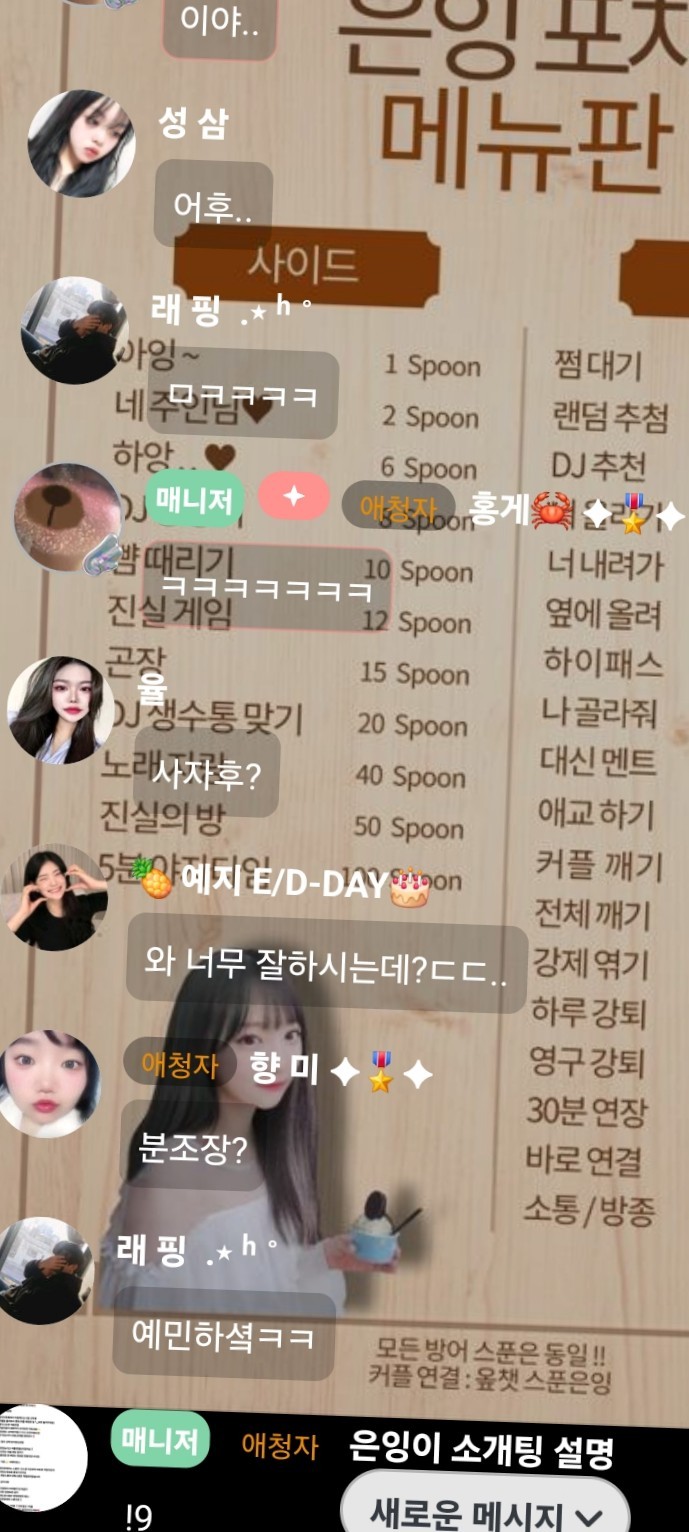Open profile of 예지 E/D-DAY
This screenshot has height=1532, width=689.
click(x=55, y=897)
